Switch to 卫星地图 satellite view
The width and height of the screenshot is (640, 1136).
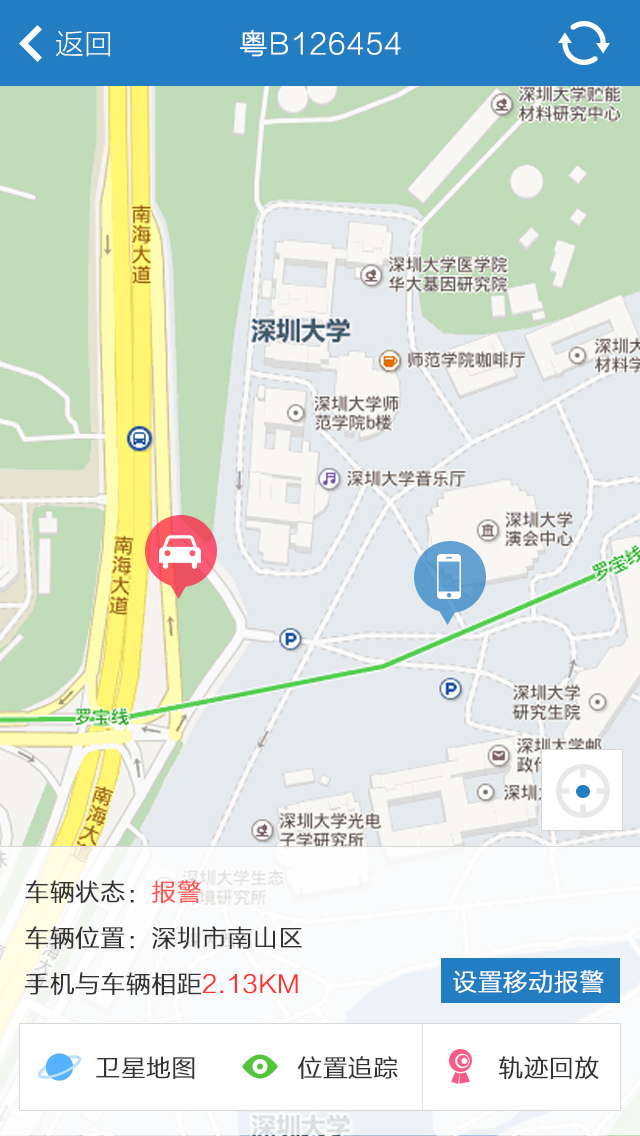pos(119,1067)
